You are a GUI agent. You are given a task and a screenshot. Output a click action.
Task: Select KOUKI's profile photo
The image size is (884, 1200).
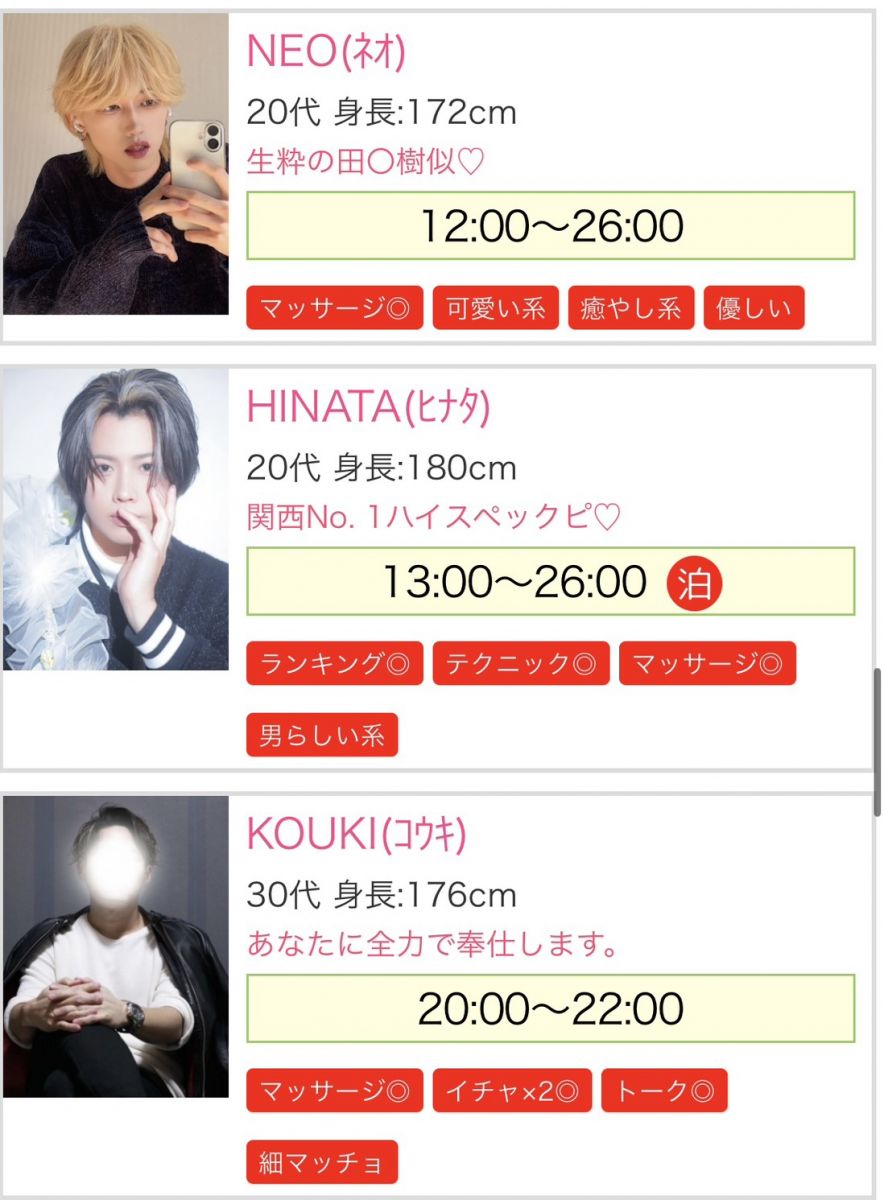pos(116,946)
